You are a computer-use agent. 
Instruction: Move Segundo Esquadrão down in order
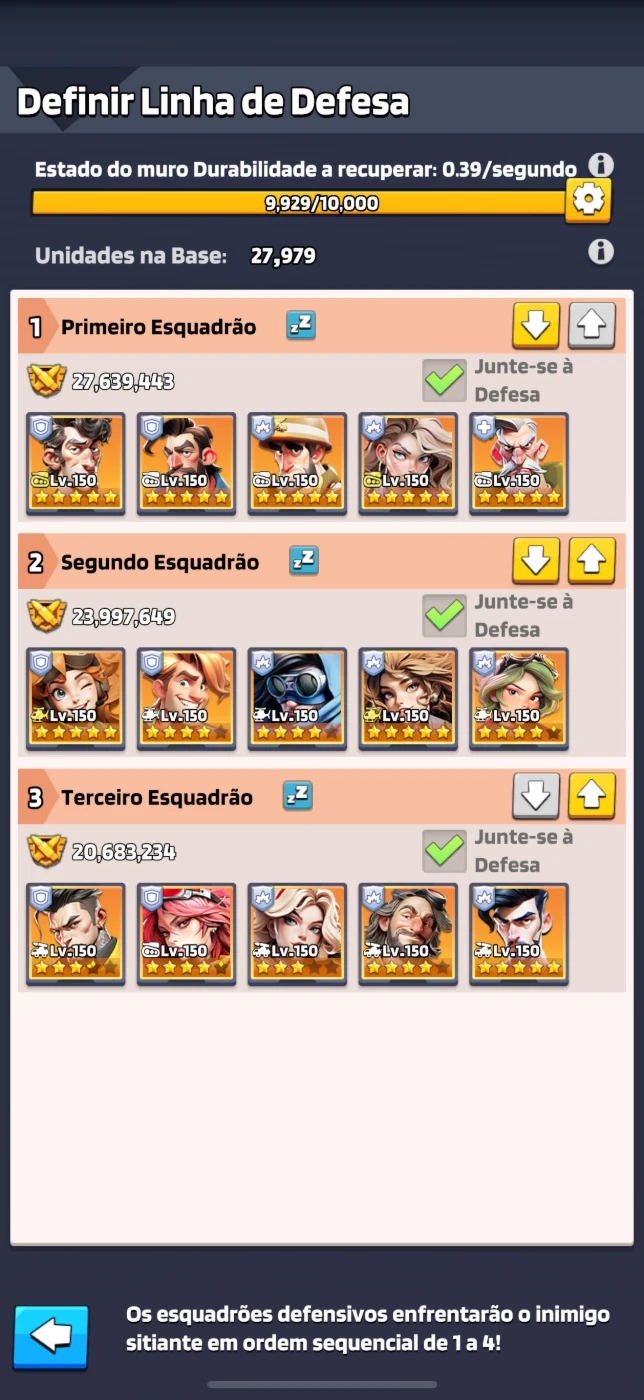pyautogui.click(x=536, y=560)
